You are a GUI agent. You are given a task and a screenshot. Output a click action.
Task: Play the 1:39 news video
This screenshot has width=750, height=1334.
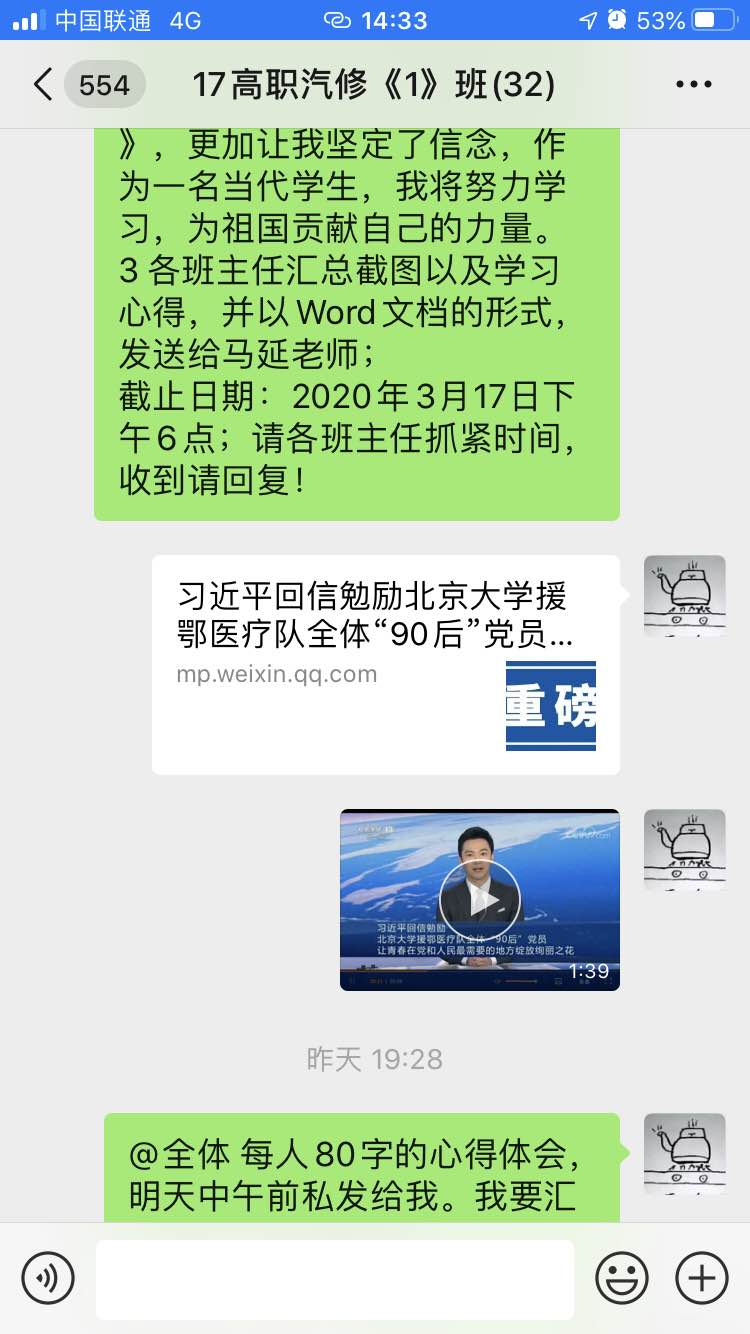[x=479, y=899]
